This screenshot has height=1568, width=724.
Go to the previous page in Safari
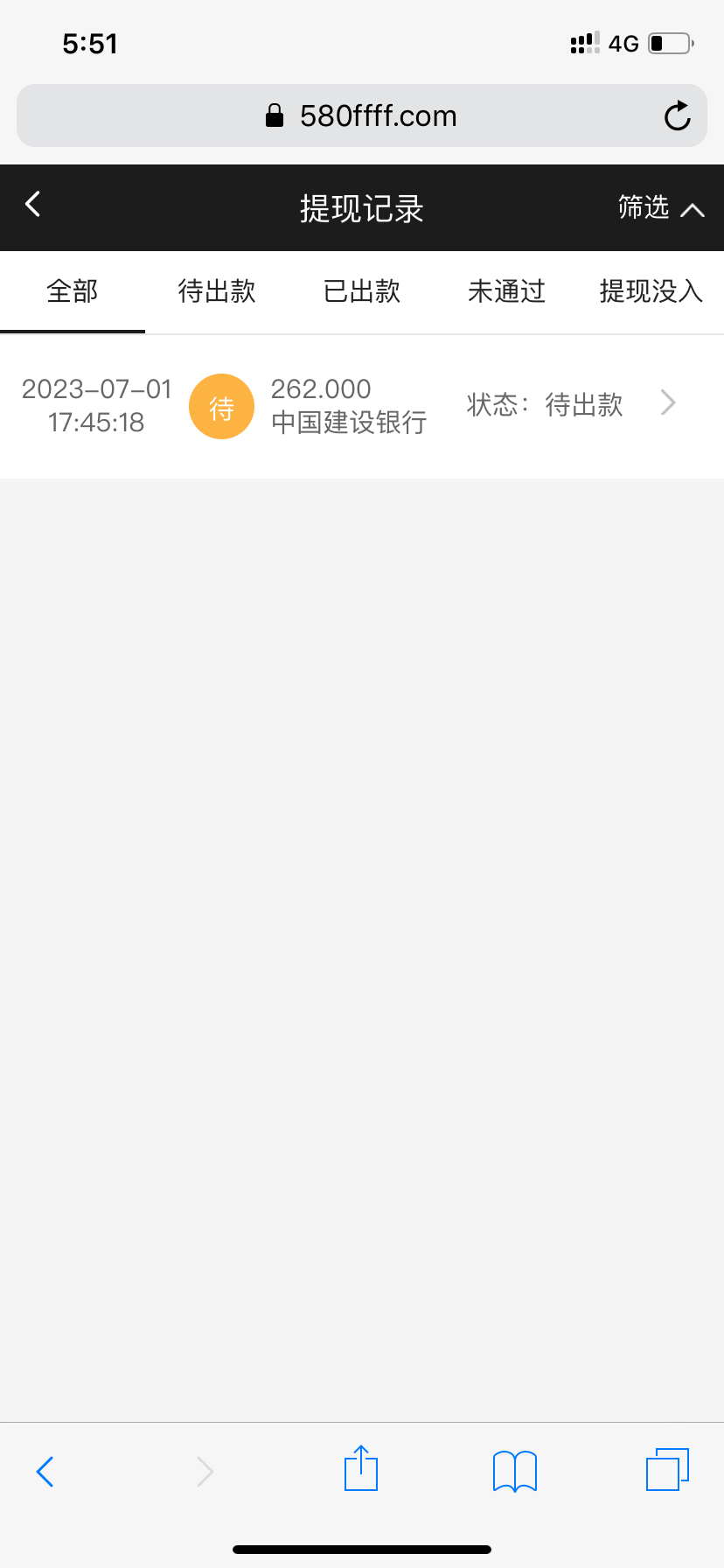pos(45,1472)
